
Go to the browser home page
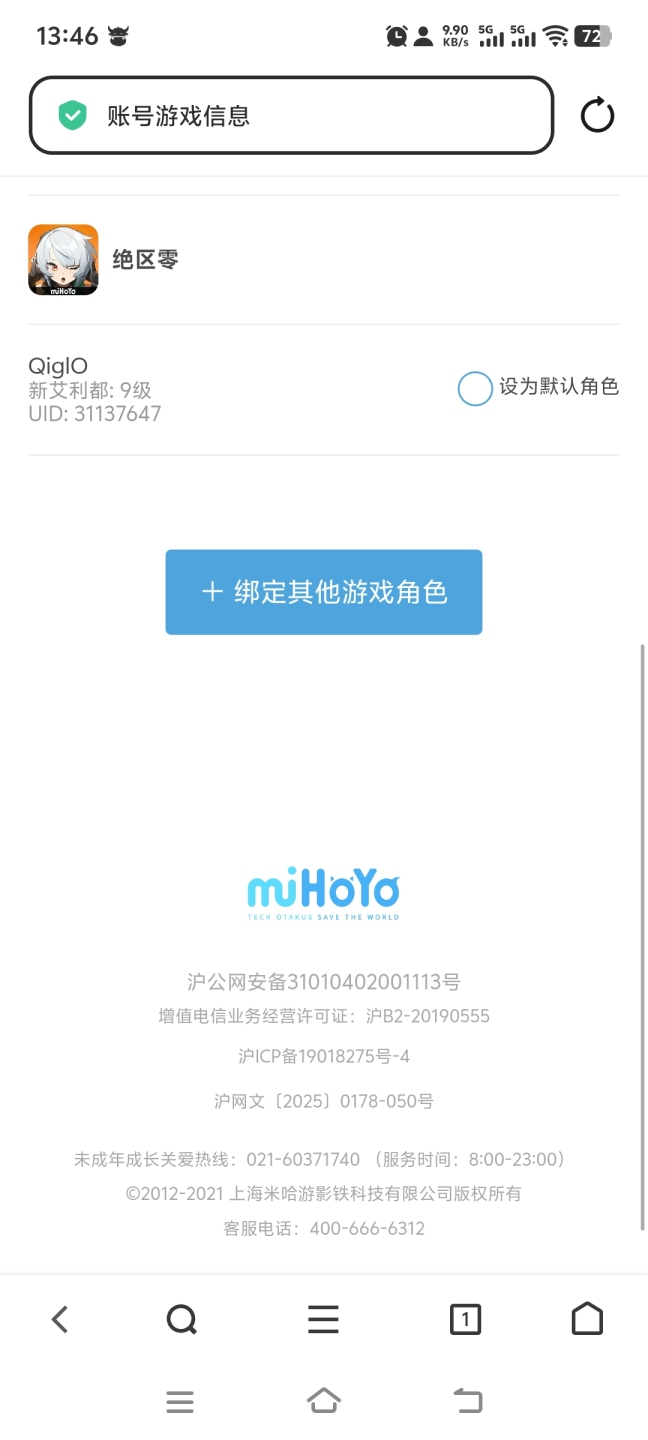pyautogui.click(x=587, y=1320)
